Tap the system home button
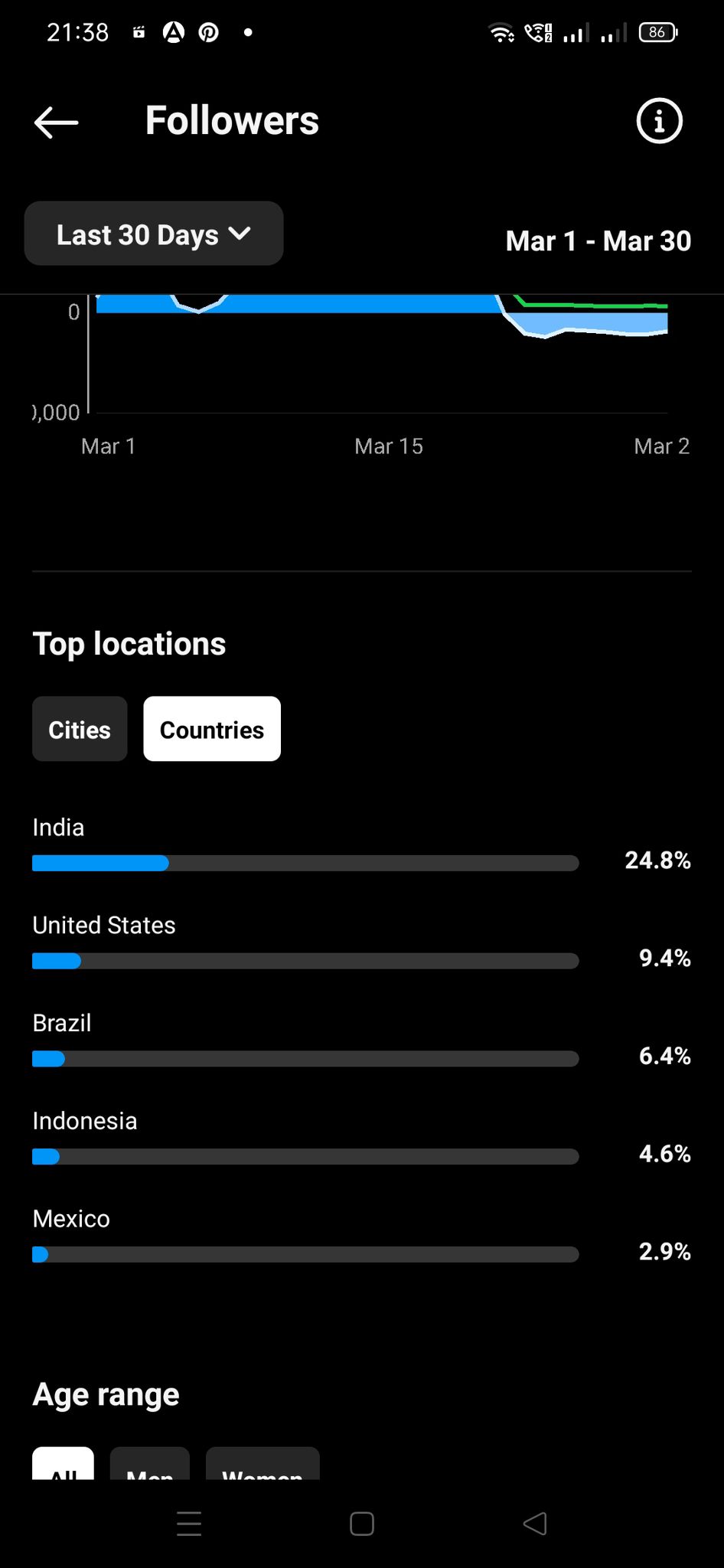The image size is (724, 1568). pyautogui.click(x=362, y=1524)
